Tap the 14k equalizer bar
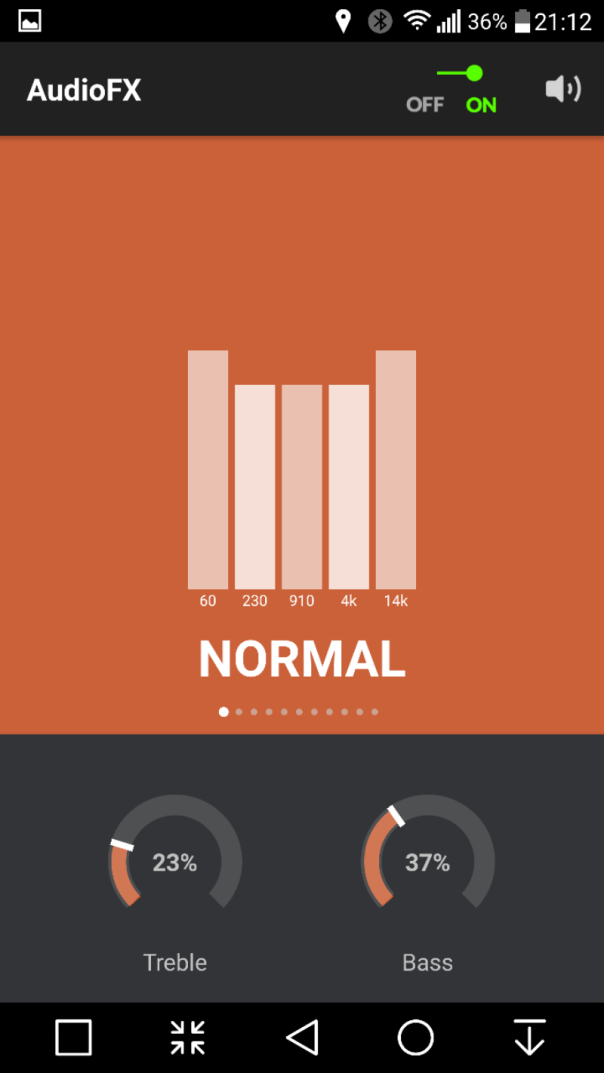Image resolution: width=604 pixels, height=1073 pixels. pos(396,469)
